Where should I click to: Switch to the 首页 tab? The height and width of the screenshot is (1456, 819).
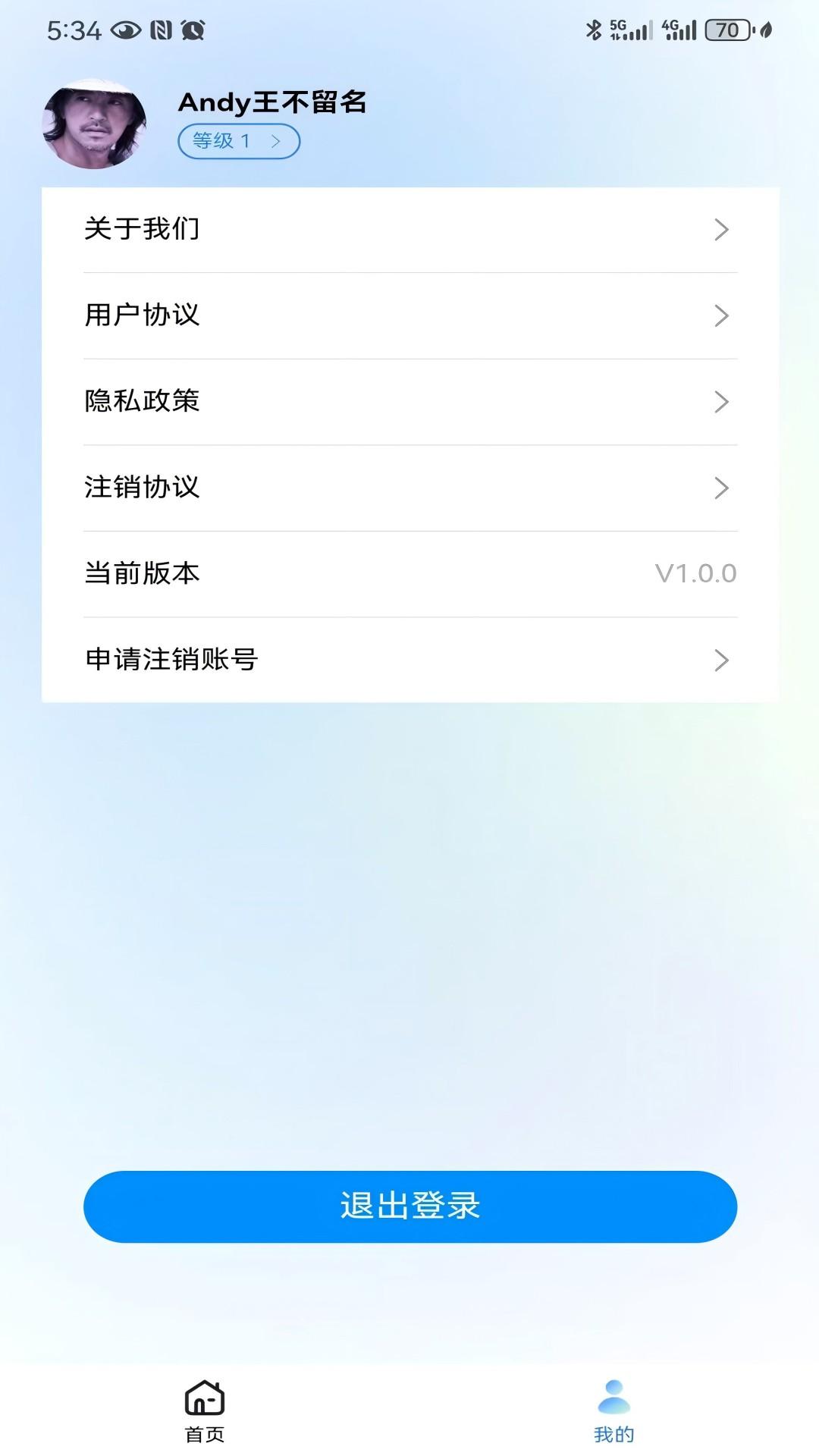click(205, 1410)
